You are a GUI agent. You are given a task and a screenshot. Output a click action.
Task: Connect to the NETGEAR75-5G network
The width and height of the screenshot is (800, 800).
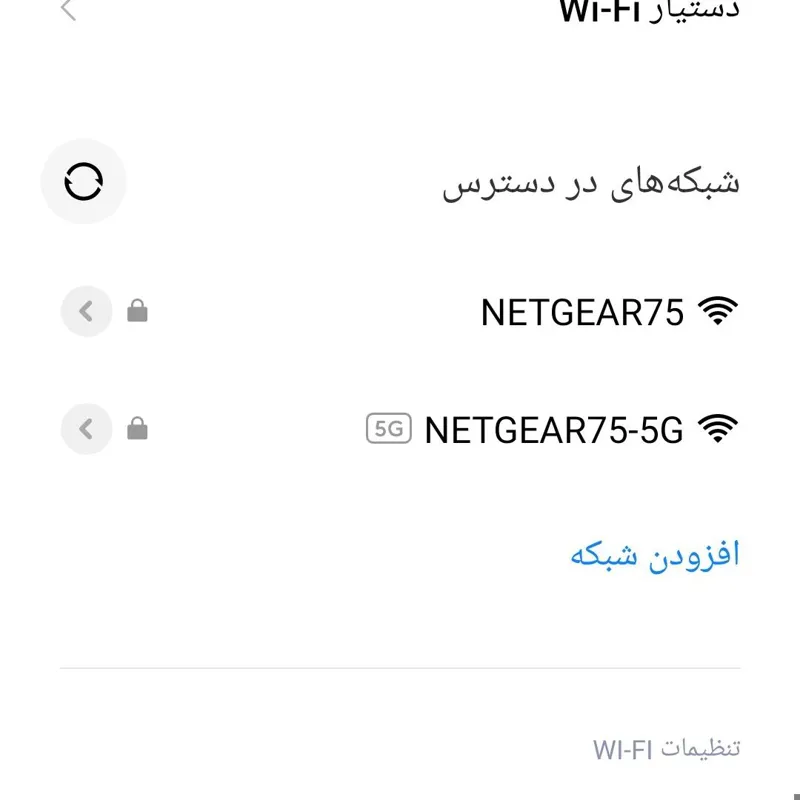pos(553,430)
